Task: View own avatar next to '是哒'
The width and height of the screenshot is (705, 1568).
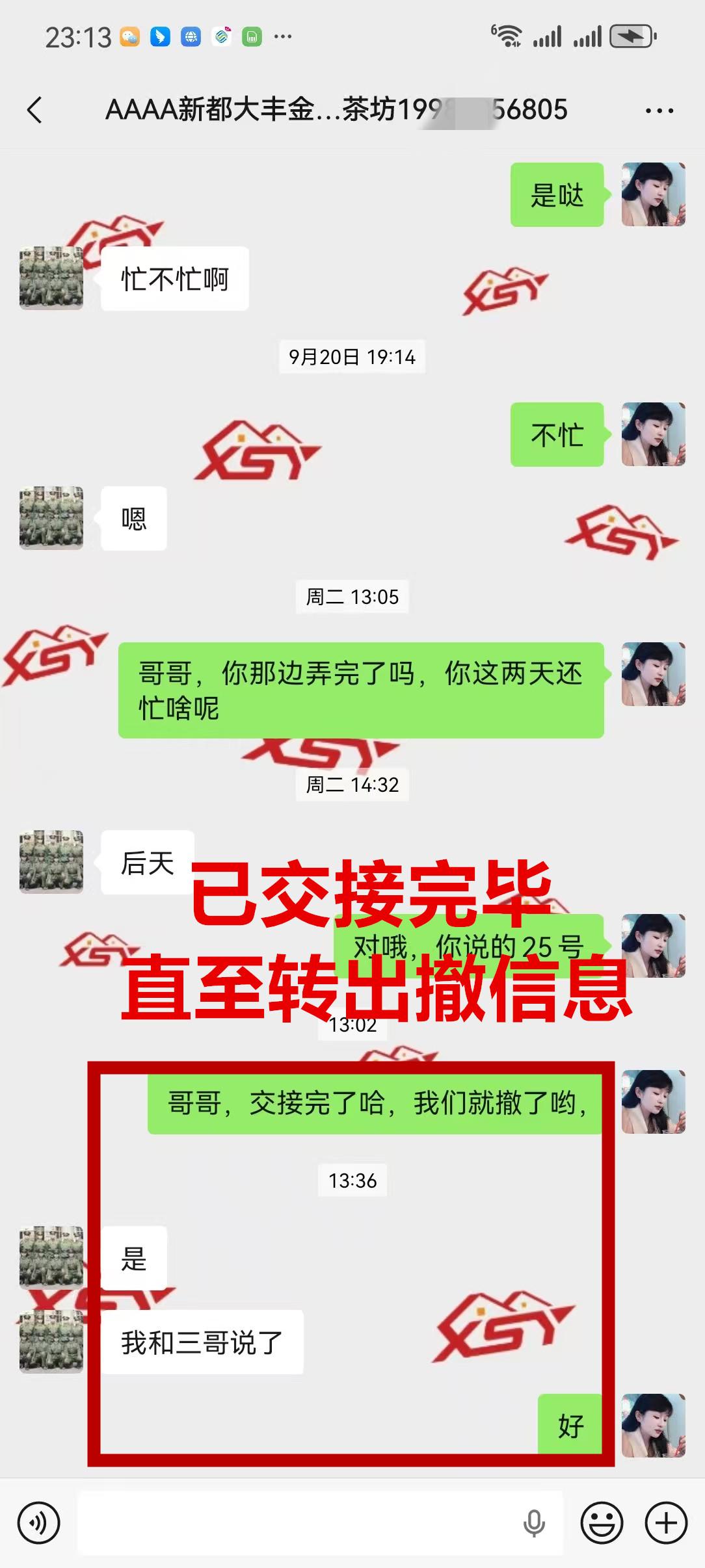Action: coord(653,194)
